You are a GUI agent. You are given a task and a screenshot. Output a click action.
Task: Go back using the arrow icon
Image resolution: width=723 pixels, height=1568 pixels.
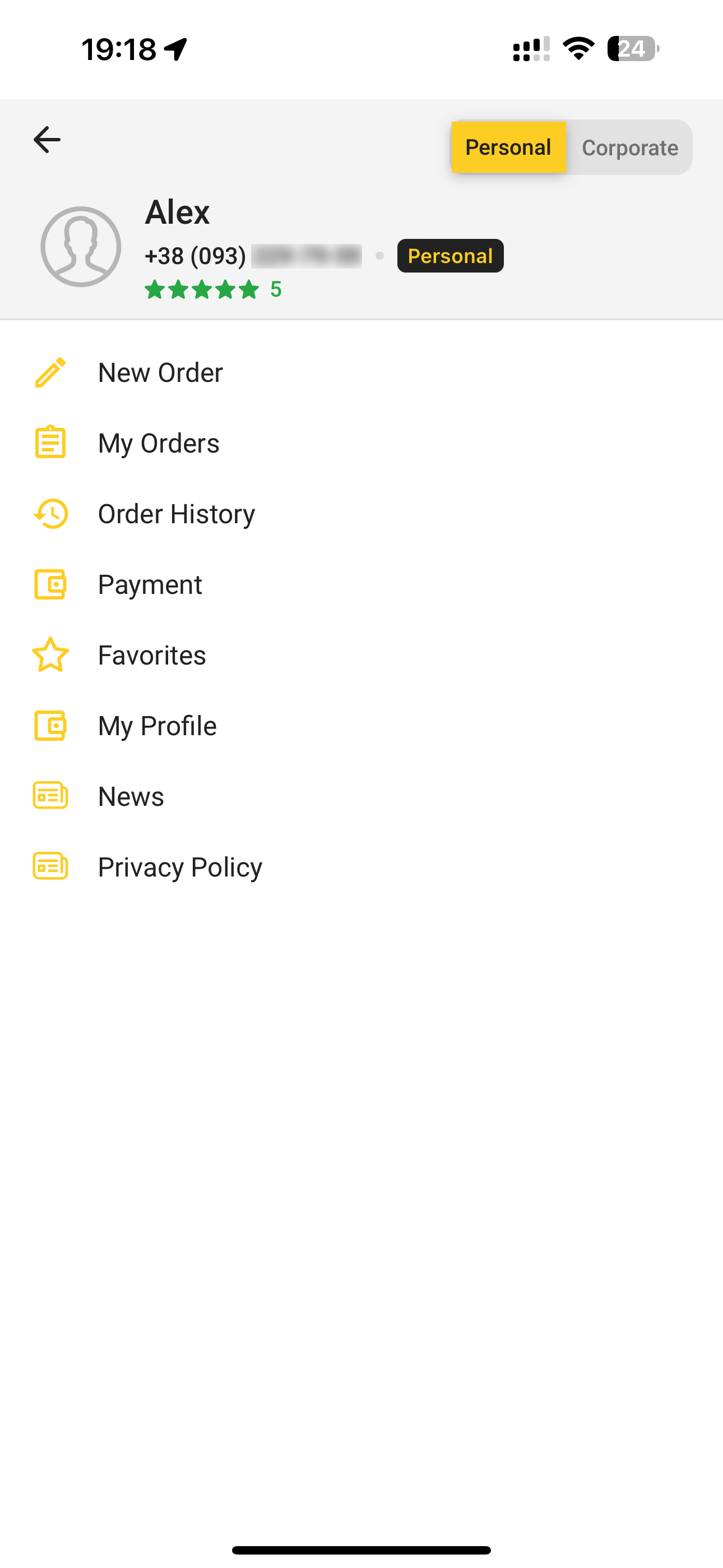click(x=47, y=140)
